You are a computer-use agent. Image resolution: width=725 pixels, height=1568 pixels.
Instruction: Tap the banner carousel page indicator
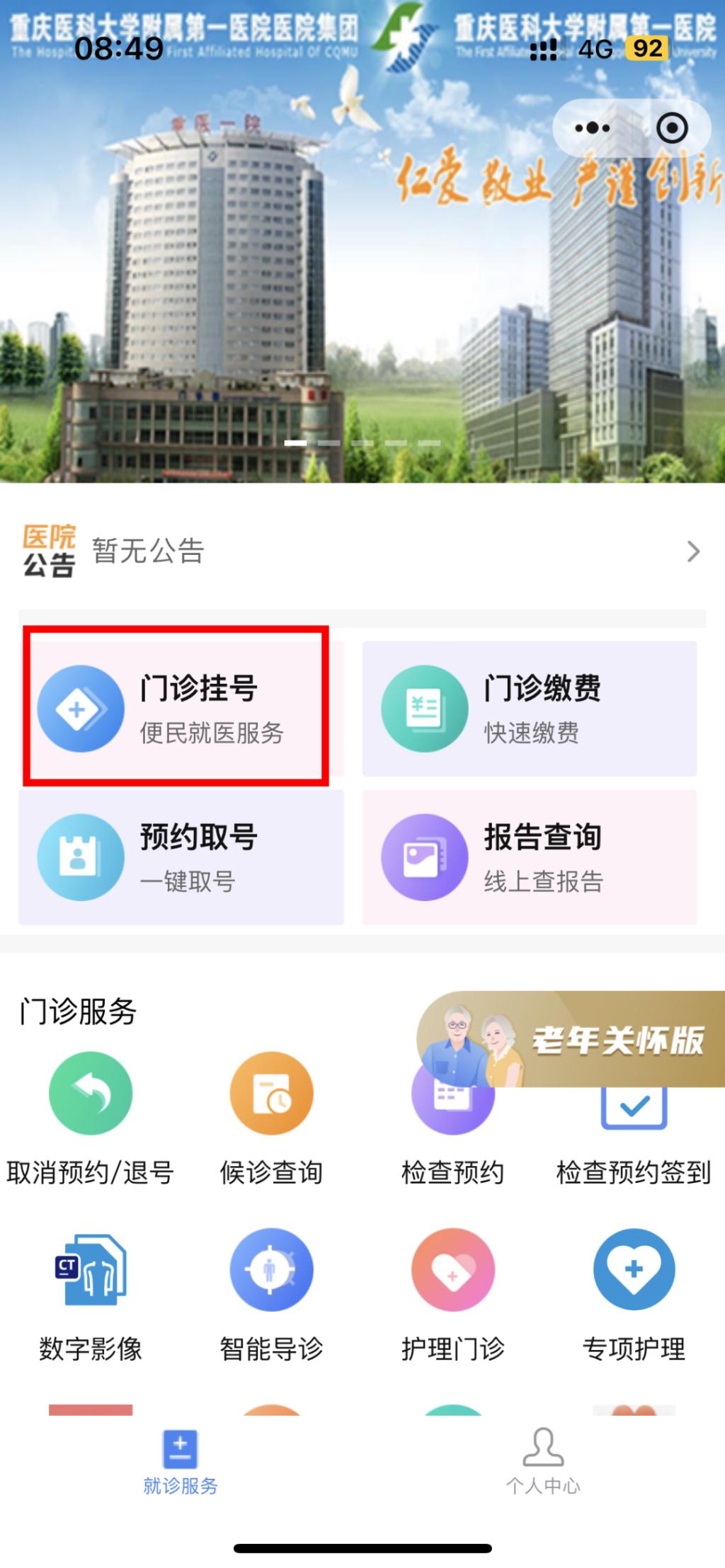coord(362,443)
